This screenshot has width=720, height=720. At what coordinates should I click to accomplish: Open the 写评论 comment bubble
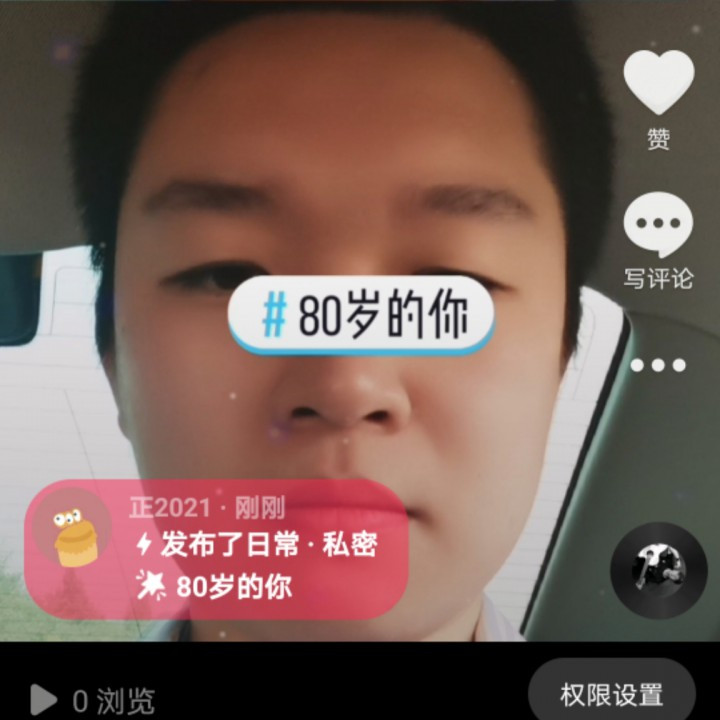pyautogui.click(x=658, y=225)
